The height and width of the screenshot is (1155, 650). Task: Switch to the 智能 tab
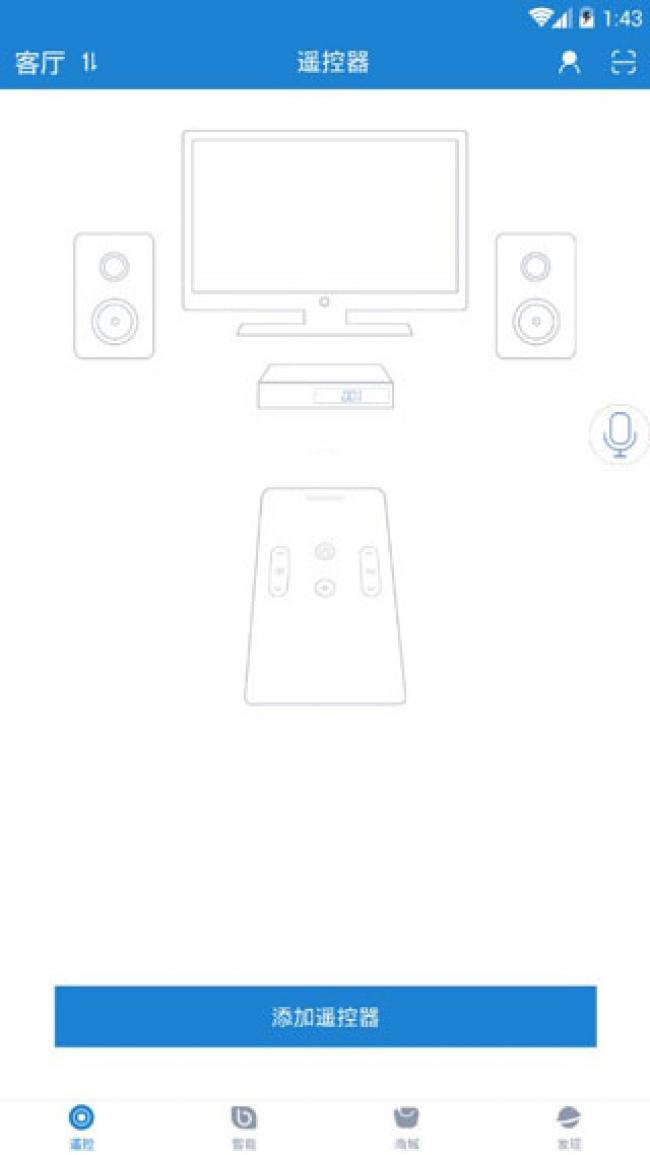tap(244, 1125)
